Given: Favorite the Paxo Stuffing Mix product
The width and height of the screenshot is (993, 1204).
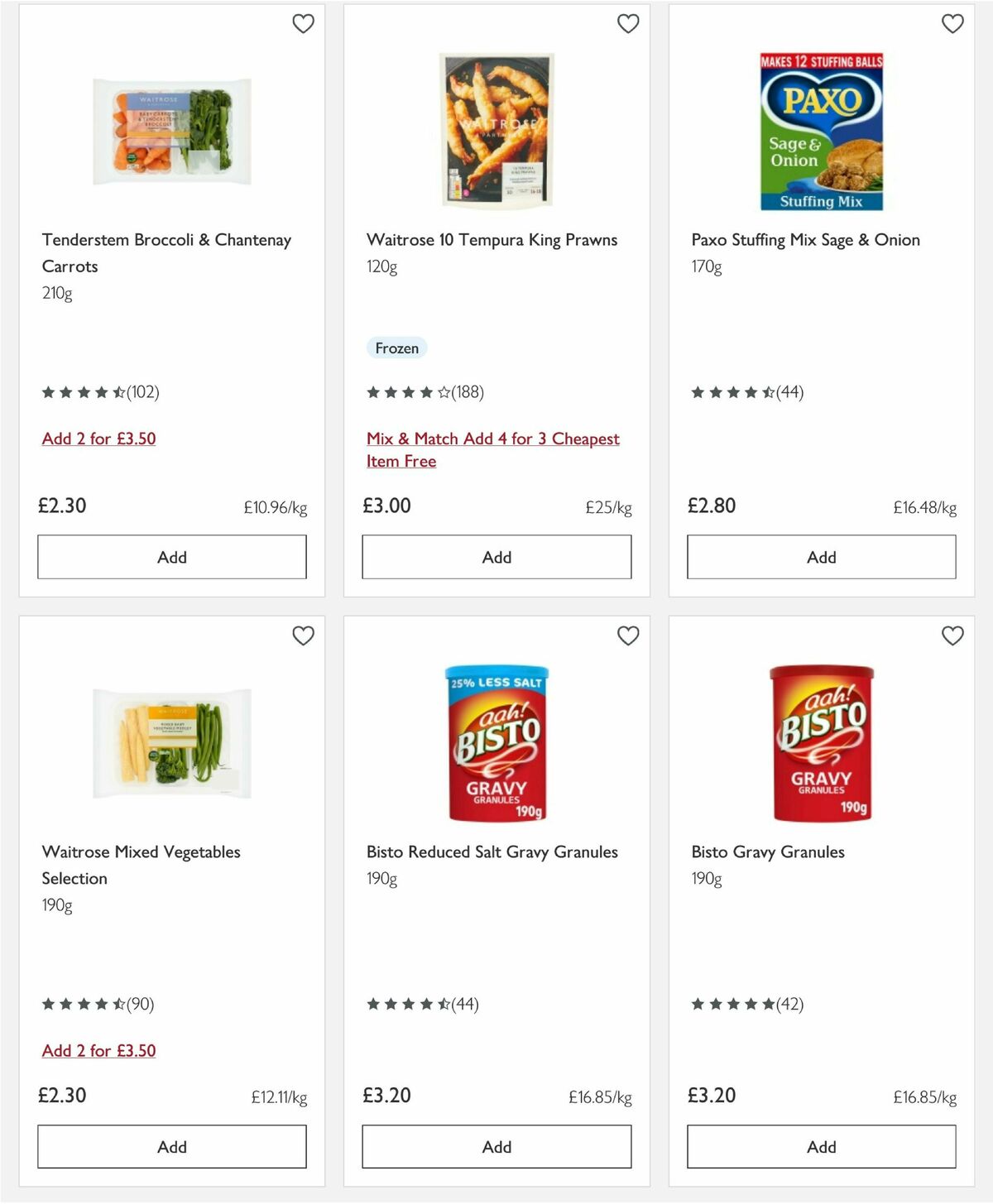Looking at the screenshot, I should 952,24.
